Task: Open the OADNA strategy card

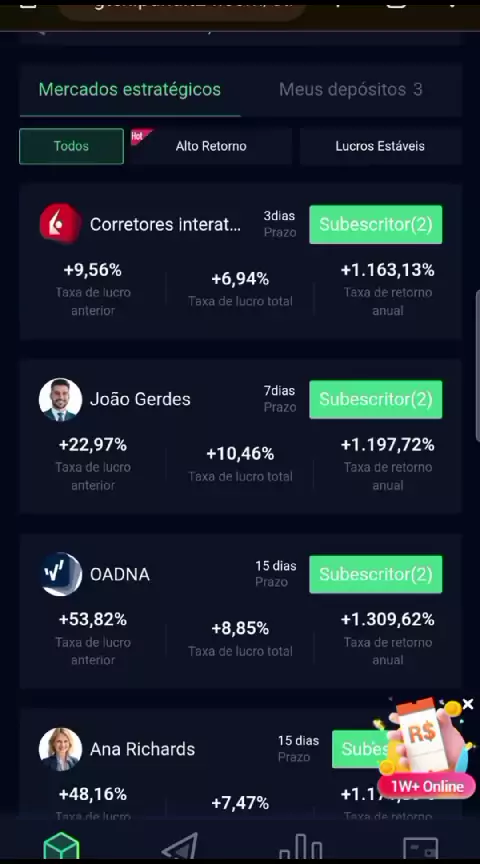Action: pyautogui.click(x=240, y=611)
